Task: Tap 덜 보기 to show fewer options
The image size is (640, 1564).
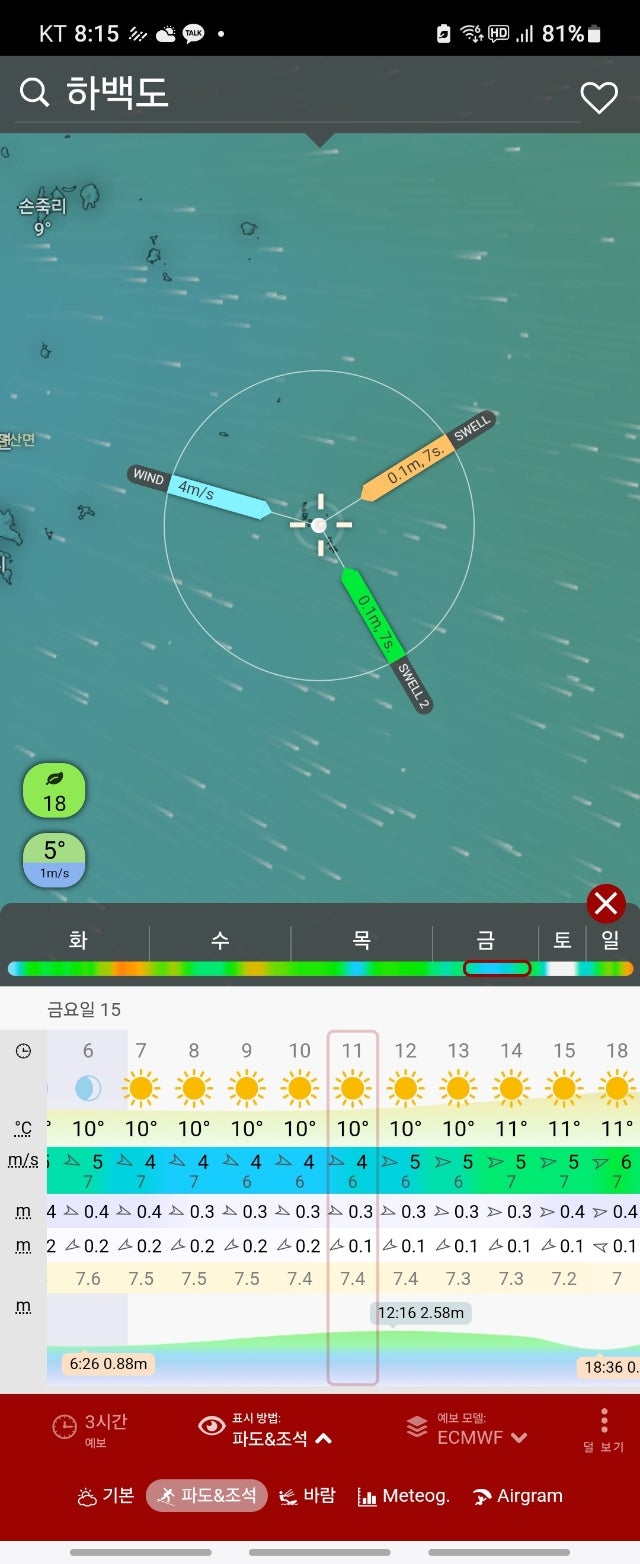Action: coord(603,1431)
